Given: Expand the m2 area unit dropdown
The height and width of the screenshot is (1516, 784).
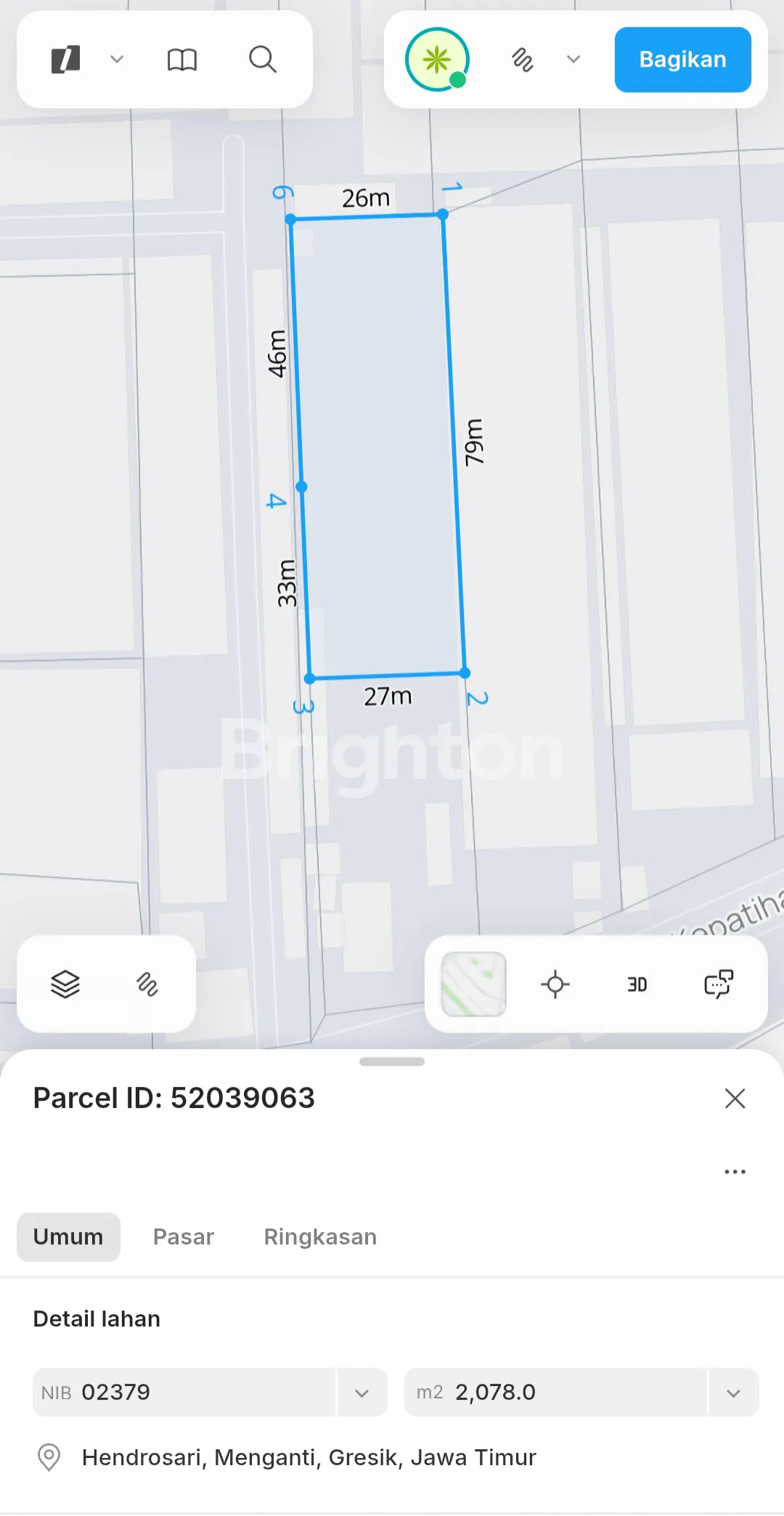Looking at the screenshot, I should pos(733,1393).
